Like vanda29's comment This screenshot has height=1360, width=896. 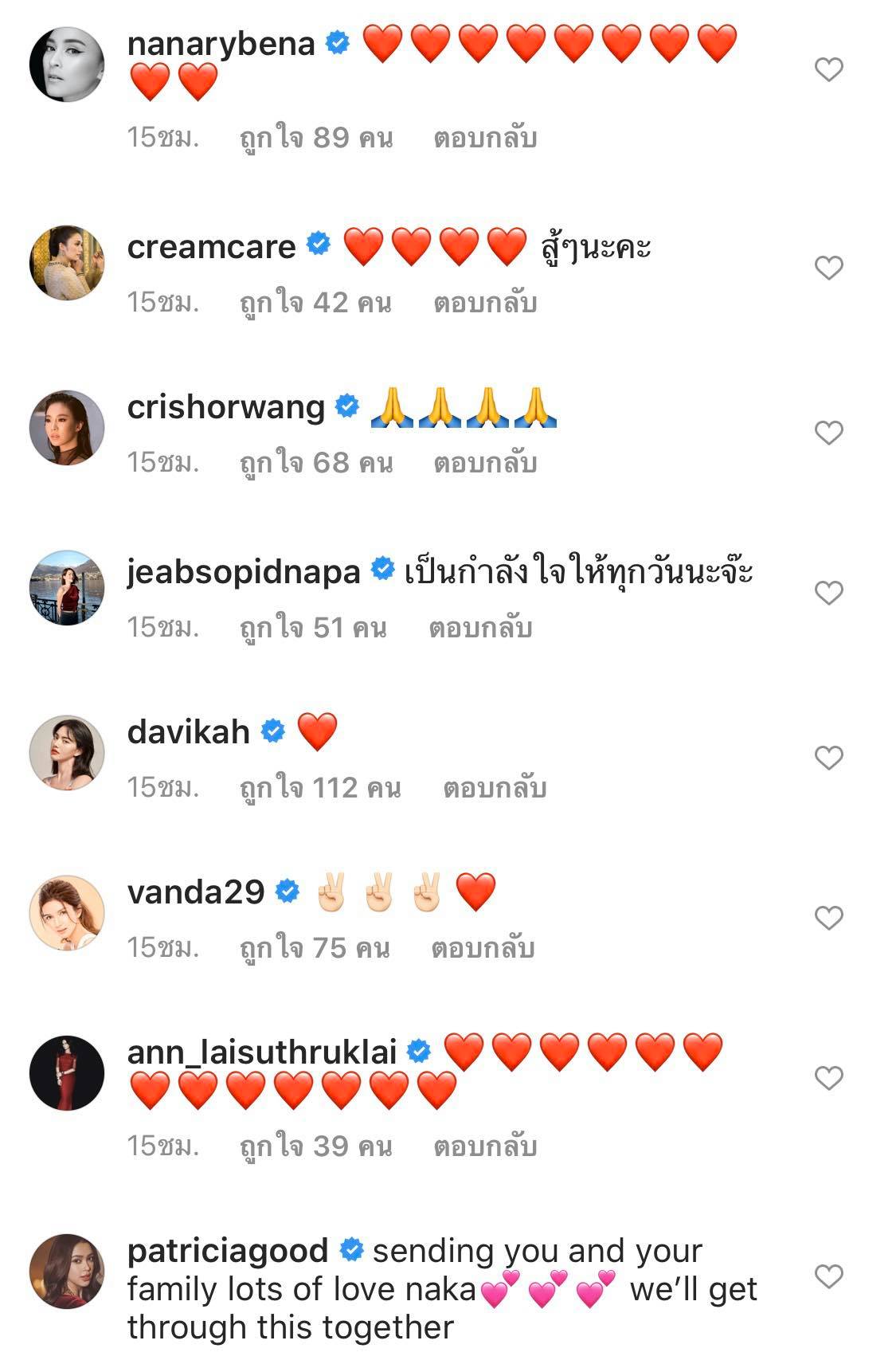coord(828,918)
